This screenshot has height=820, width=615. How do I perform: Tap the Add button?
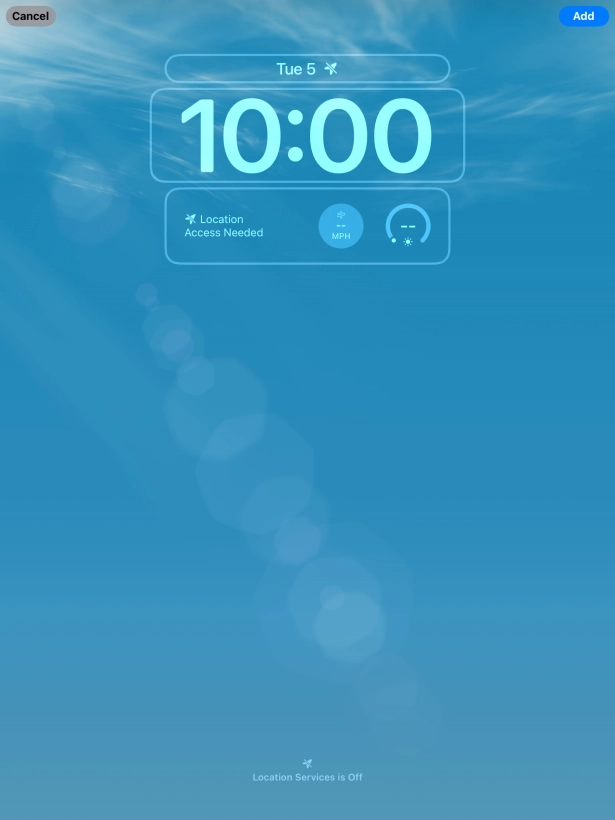pos(583,16)
